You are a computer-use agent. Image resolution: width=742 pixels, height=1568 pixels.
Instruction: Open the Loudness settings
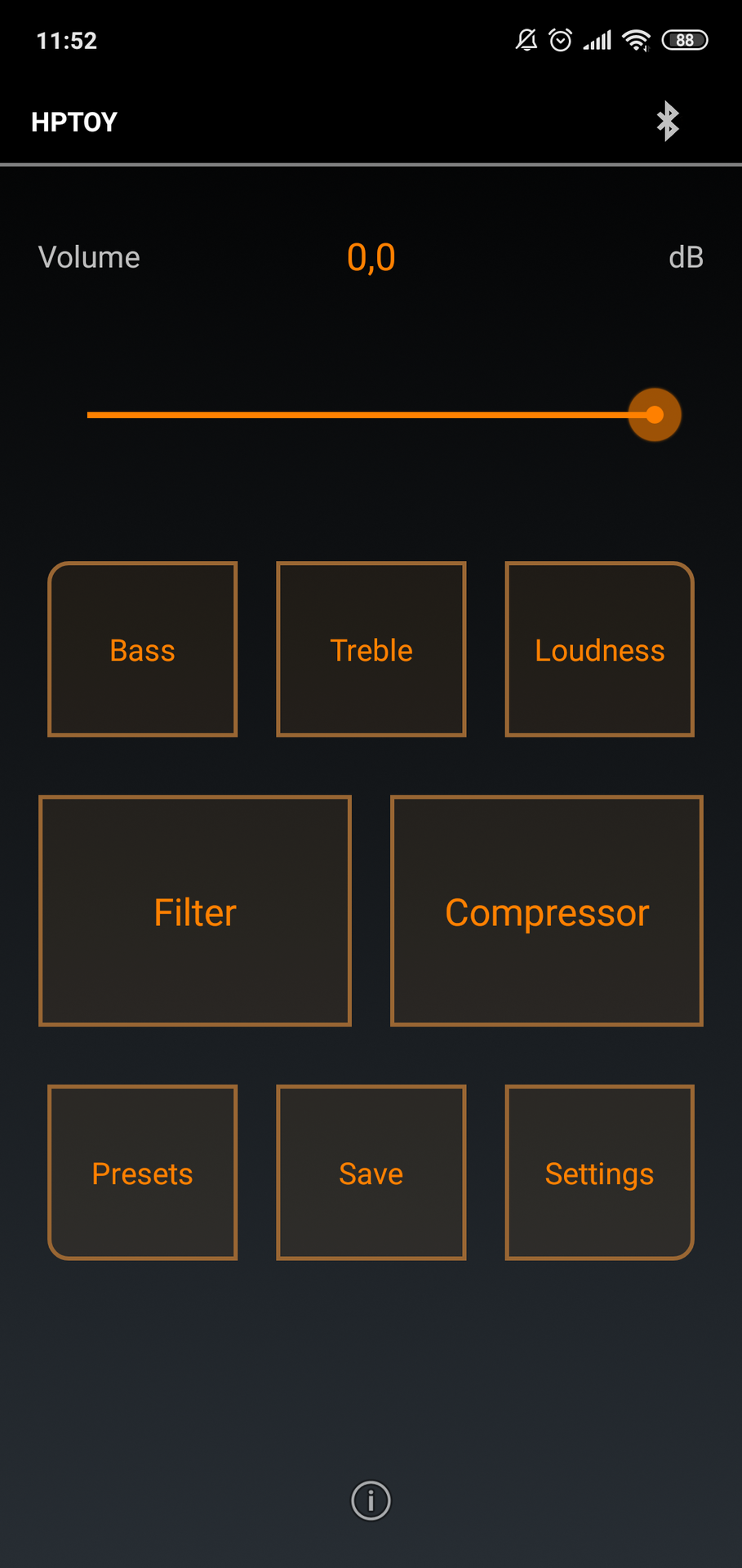click(600, 649)
